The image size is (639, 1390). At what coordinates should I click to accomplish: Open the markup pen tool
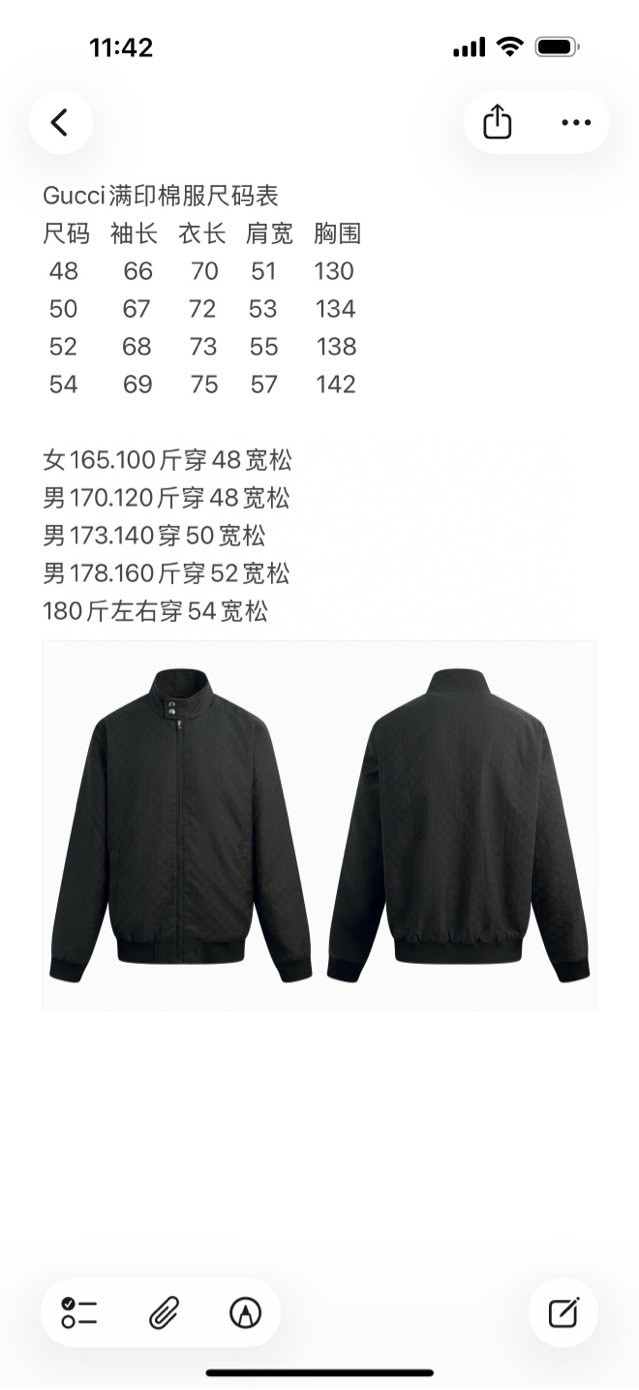tap(245, 1313)
